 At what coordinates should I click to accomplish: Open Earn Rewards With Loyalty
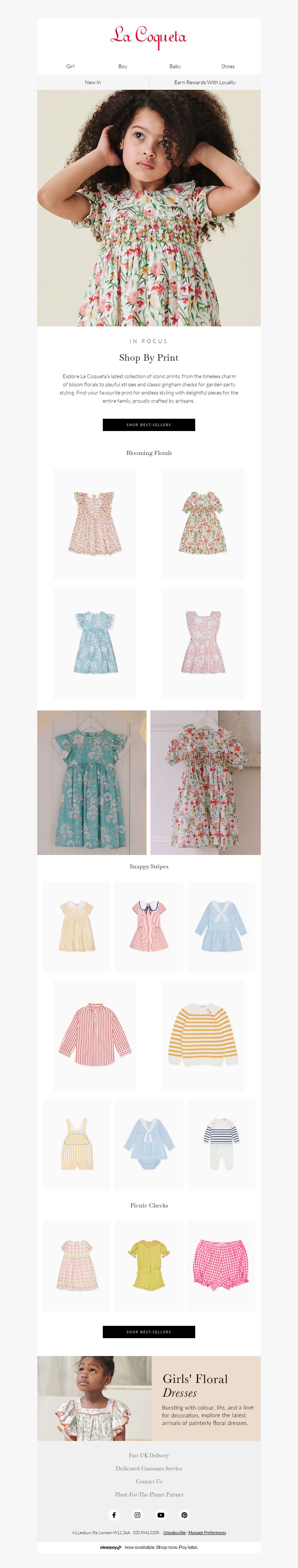(x=205, y=82)
